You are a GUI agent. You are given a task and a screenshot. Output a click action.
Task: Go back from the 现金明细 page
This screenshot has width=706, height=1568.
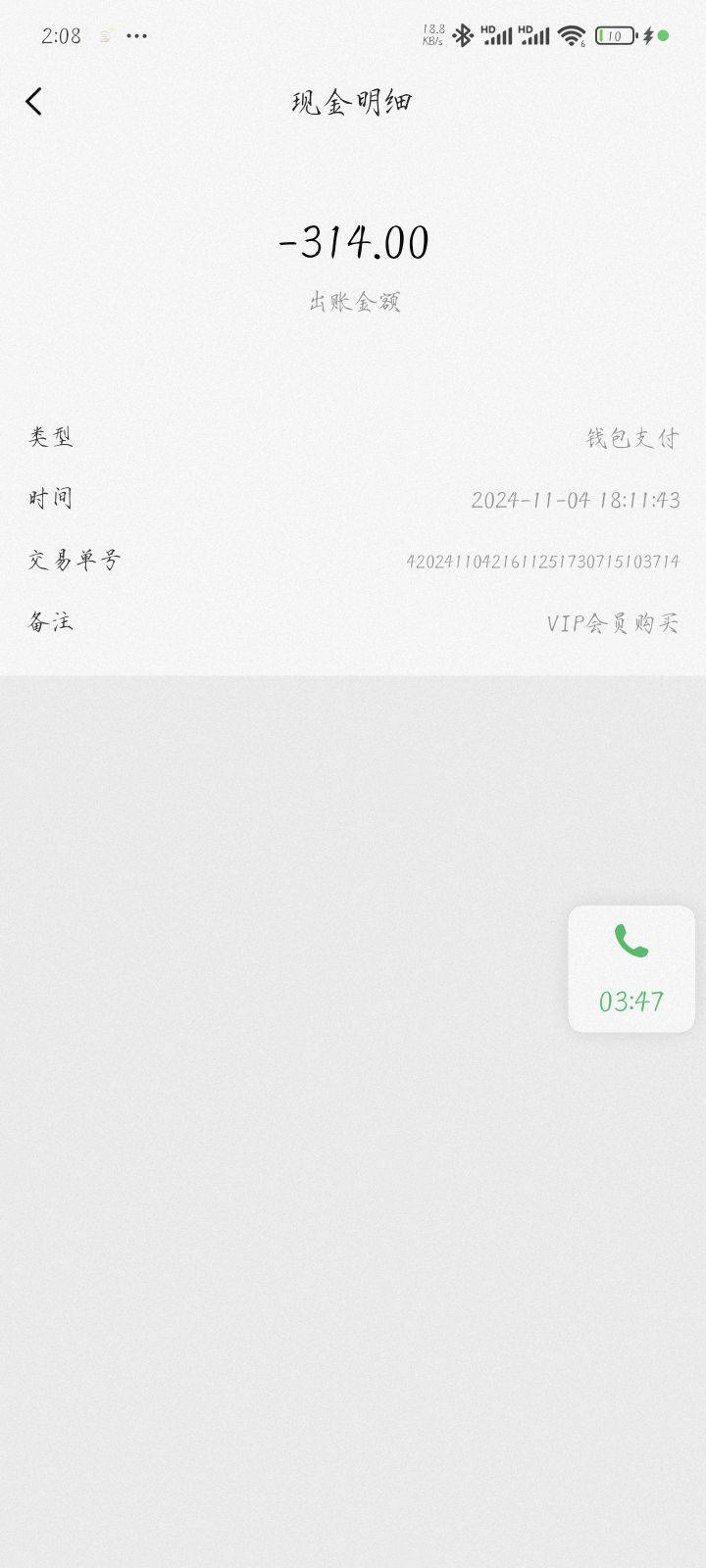pos(34,102)
